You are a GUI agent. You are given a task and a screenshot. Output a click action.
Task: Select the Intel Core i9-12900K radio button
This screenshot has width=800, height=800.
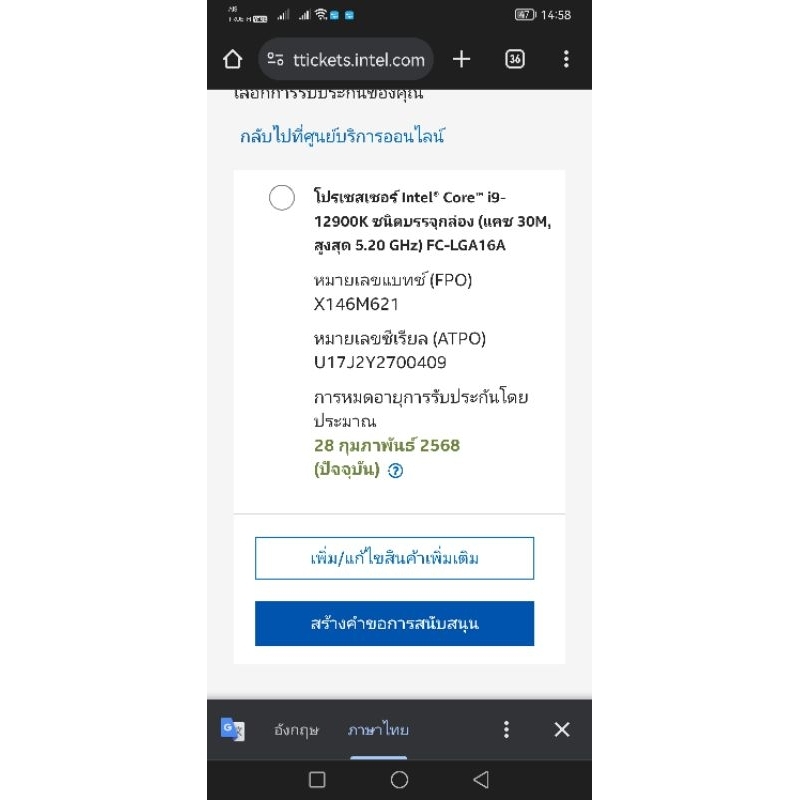[x=282, y=197]
